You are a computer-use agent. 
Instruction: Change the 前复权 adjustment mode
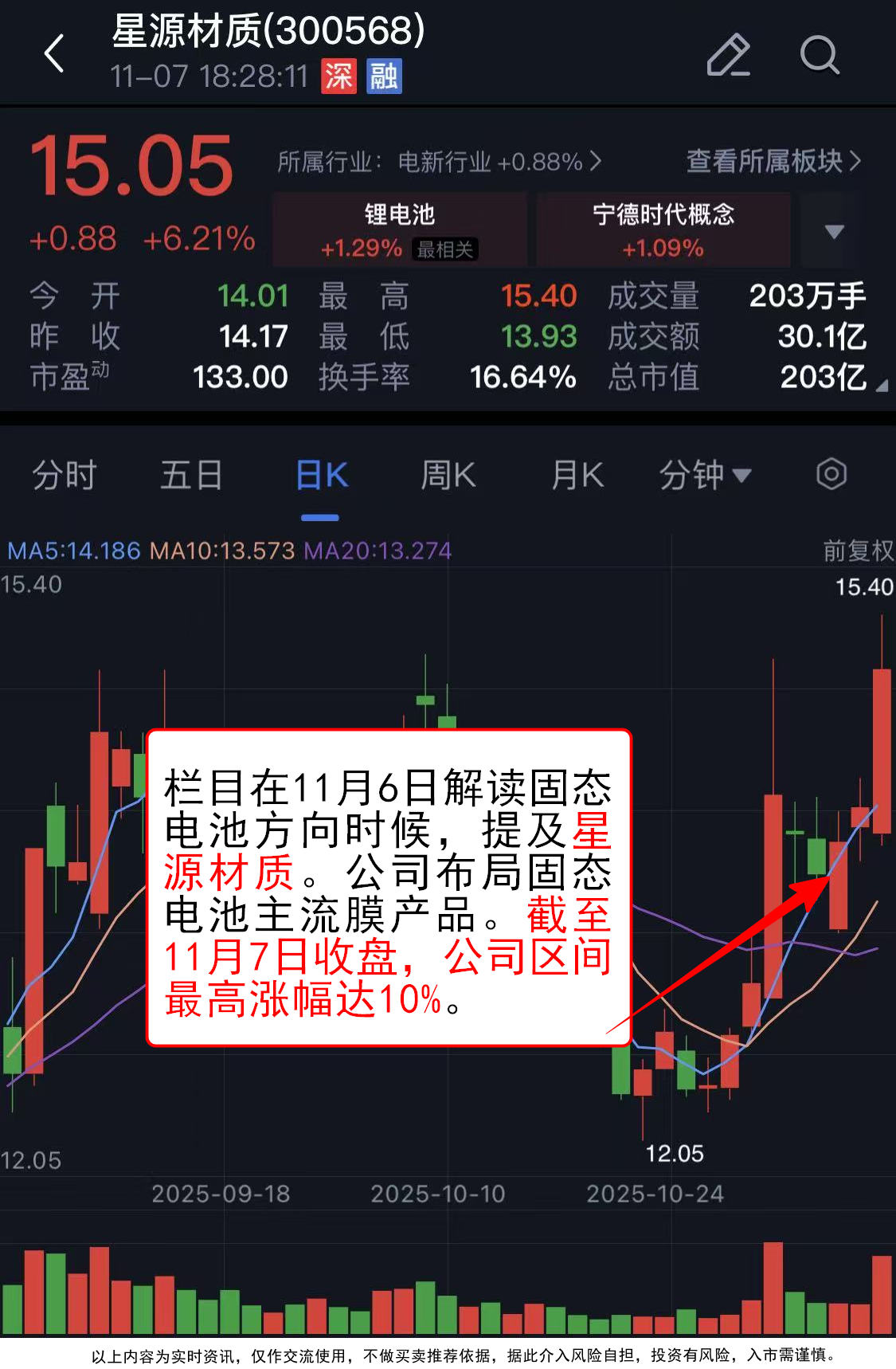[857, 551]
